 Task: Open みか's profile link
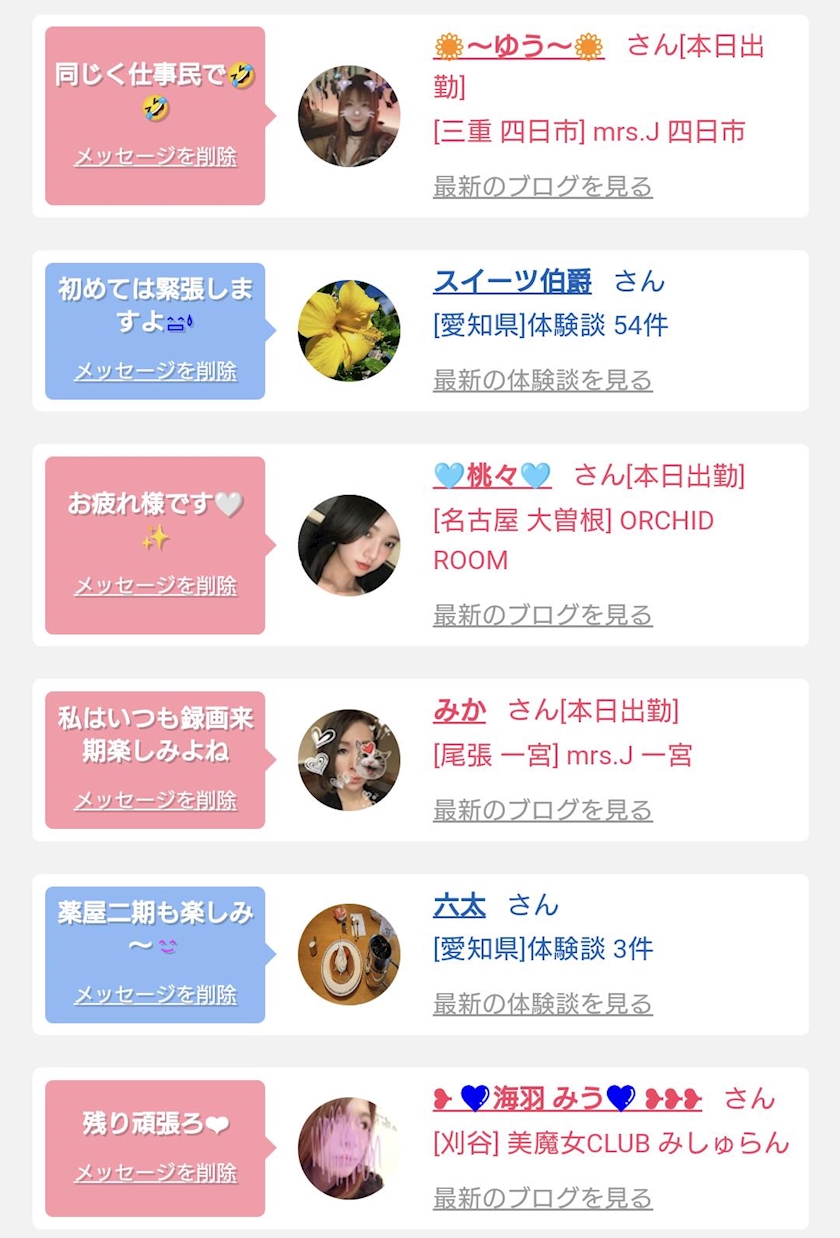pyautogui.click(x=460, y=711)
